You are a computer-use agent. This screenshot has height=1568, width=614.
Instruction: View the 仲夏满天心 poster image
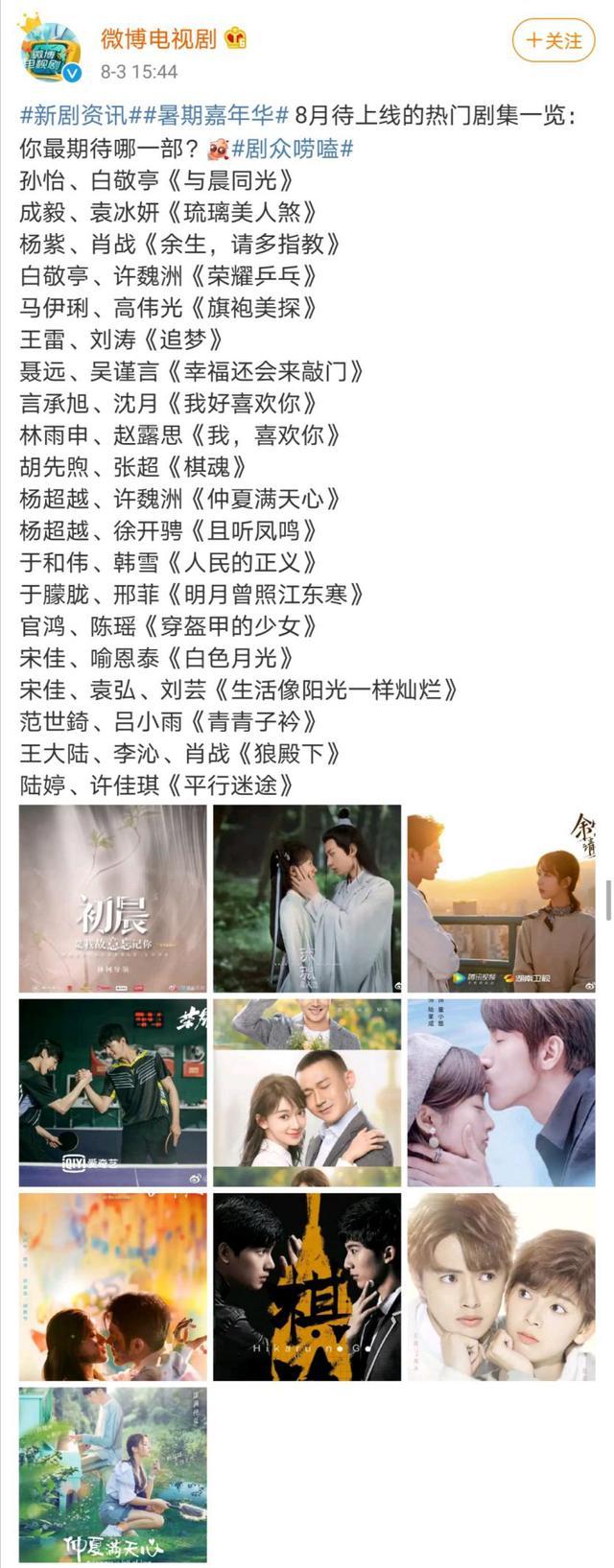(113, 1474)
